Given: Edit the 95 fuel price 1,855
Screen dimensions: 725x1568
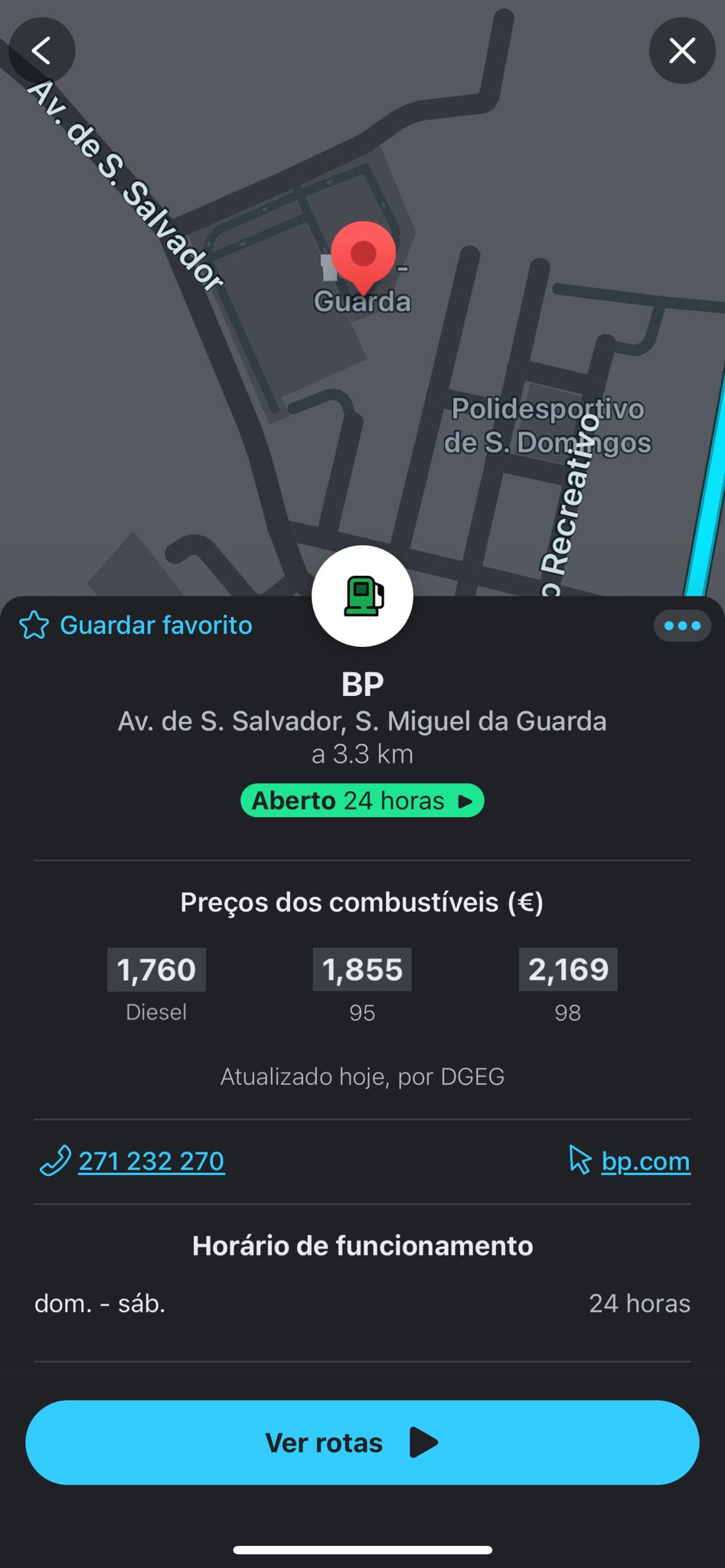Looking at the screenshot, I should [362, 970].
